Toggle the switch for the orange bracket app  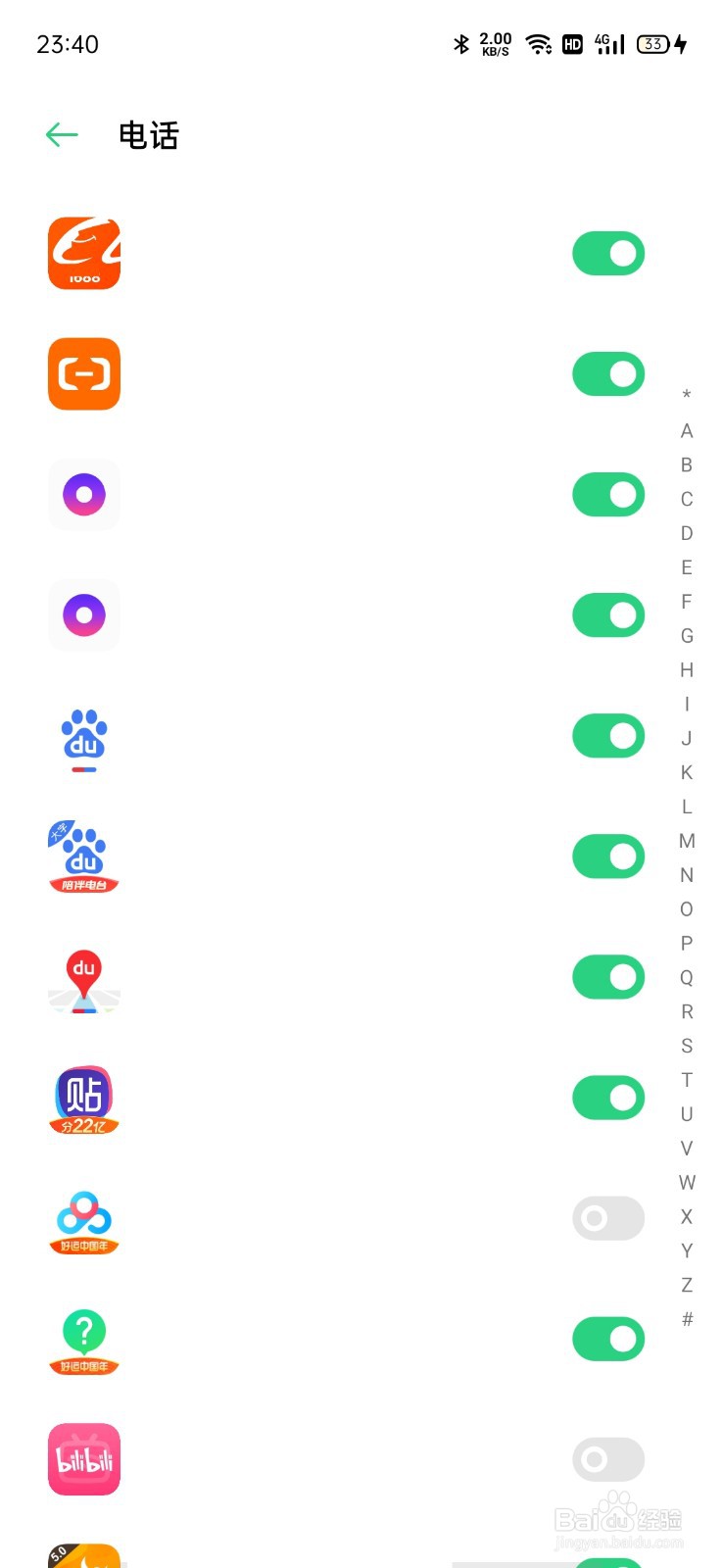point(608,374)
